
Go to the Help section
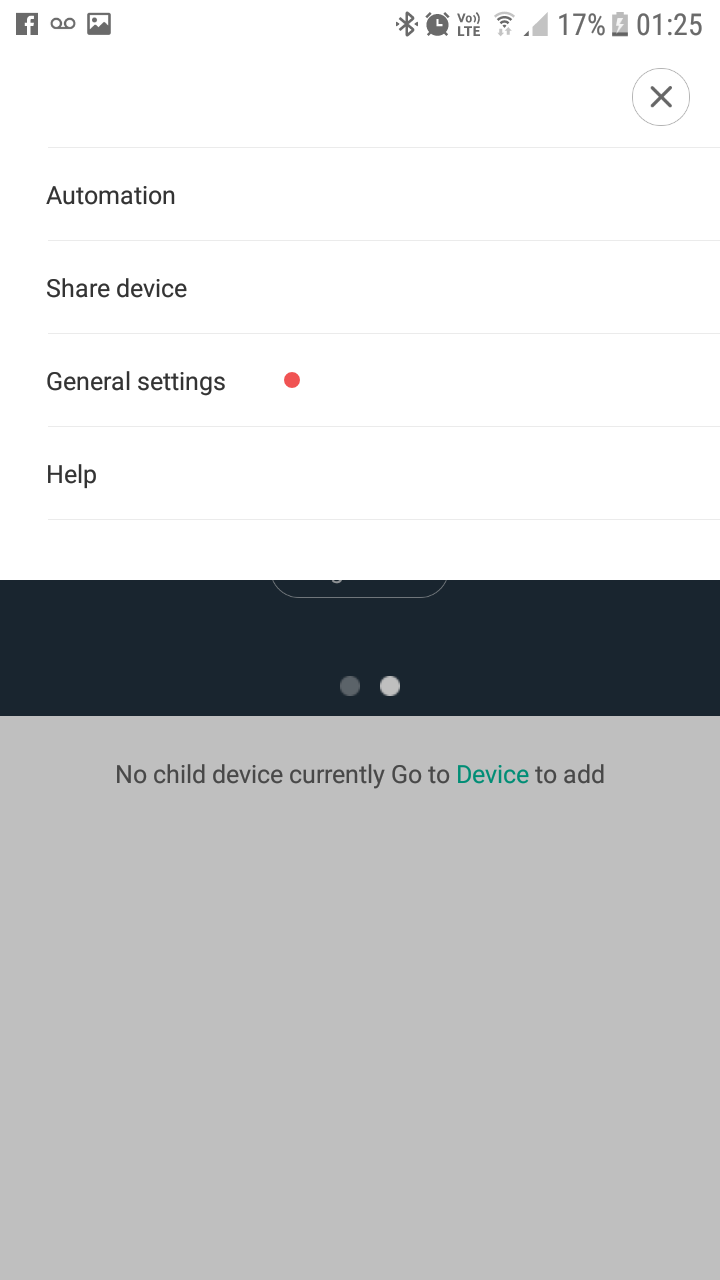[72, 474]
